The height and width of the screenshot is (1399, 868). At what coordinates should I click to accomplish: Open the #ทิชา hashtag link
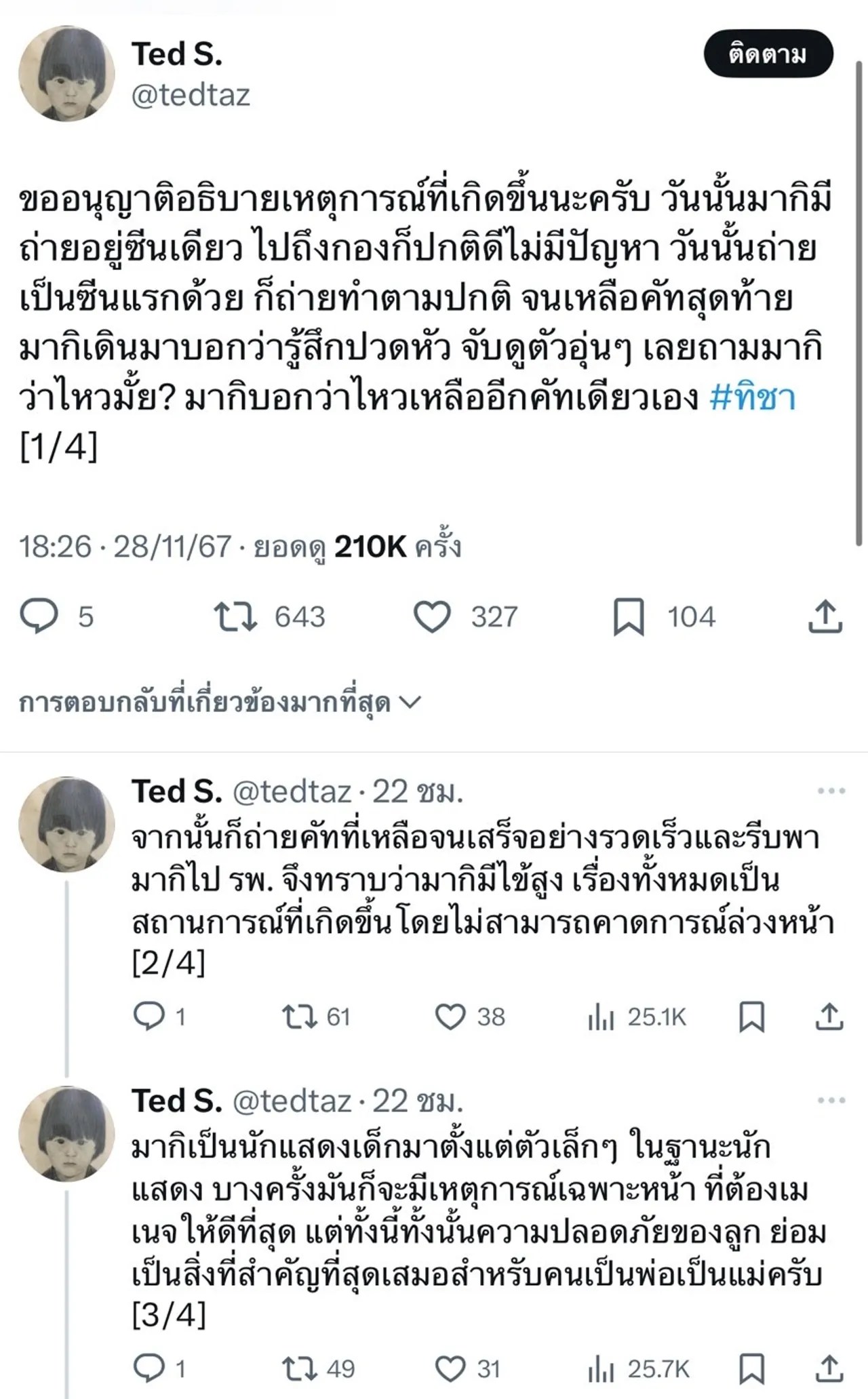752,398
